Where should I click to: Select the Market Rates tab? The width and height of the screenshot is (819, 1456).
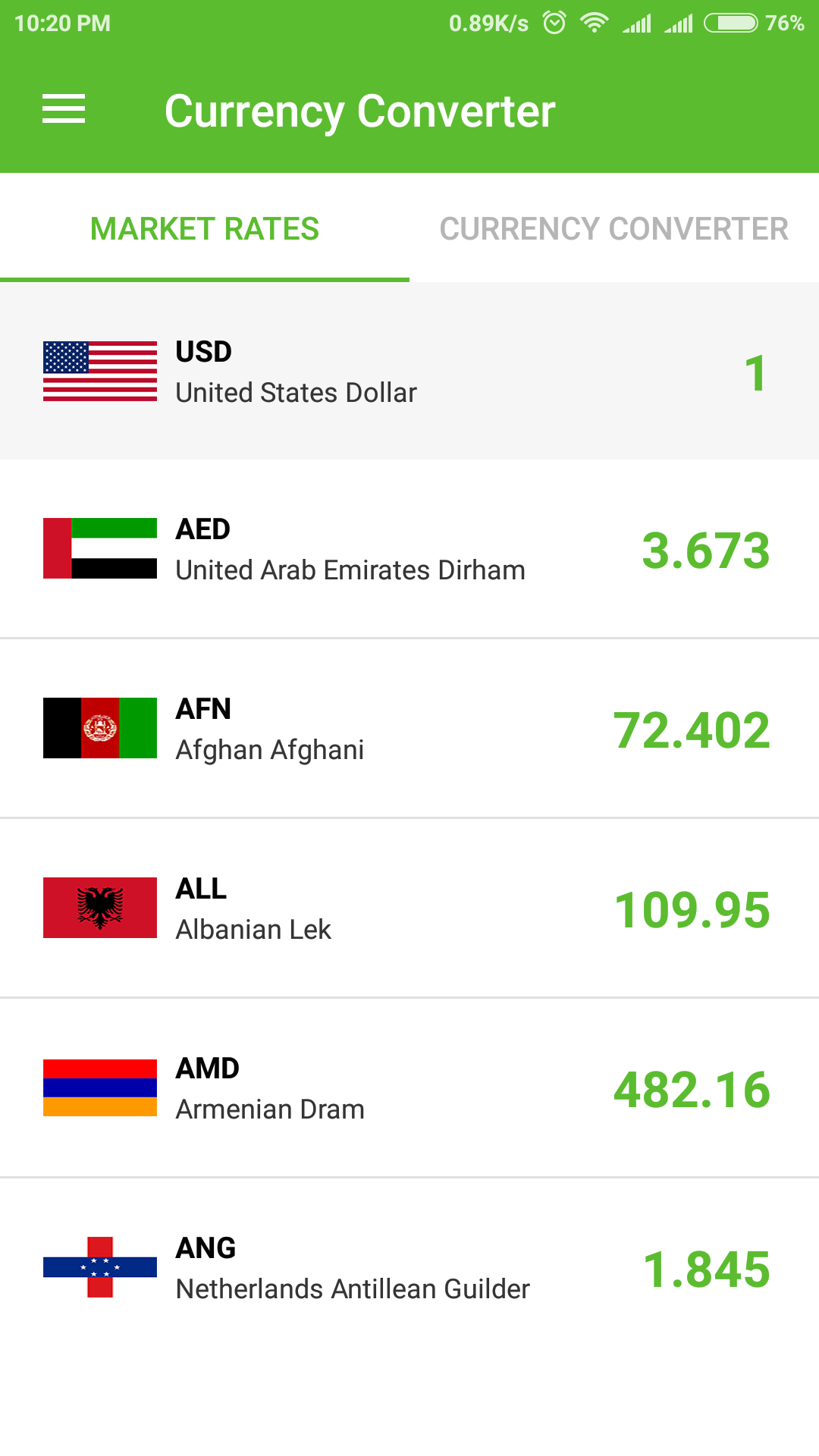pos(205,228)
